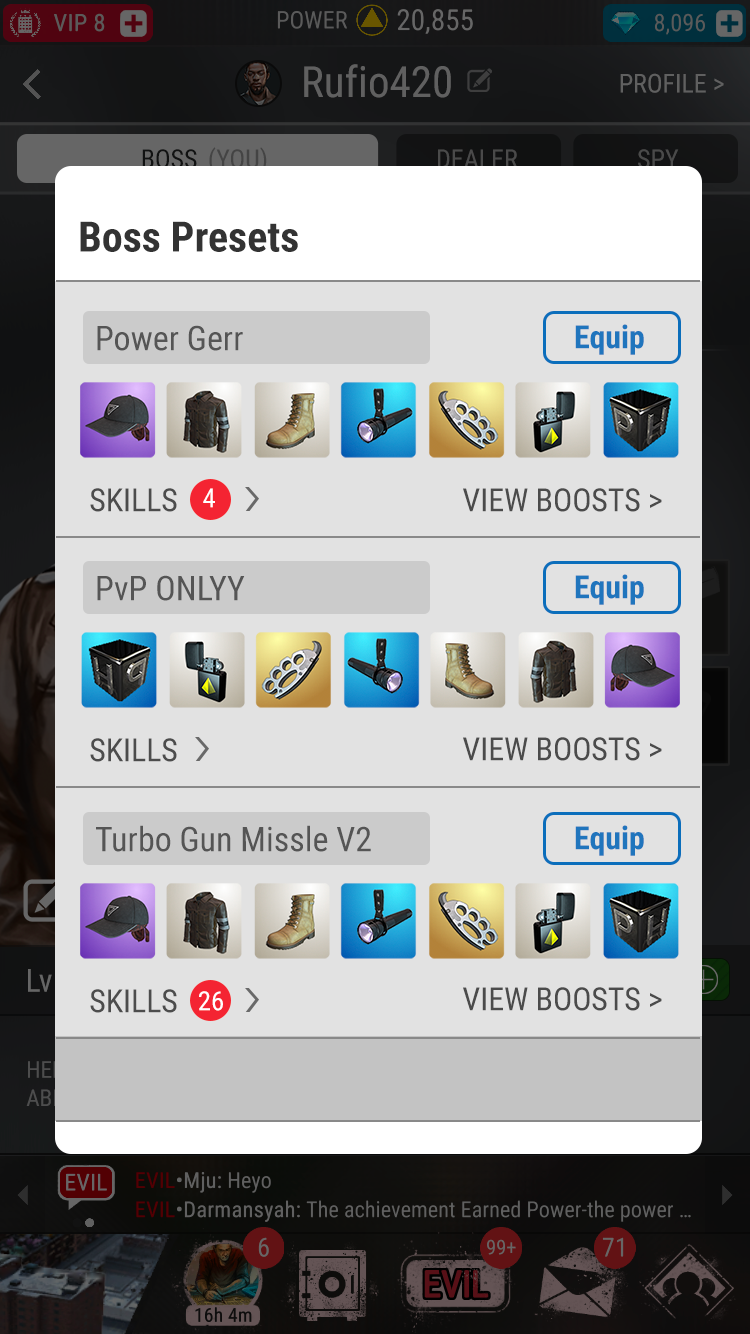Open skills for Turbo Gun Missle V2

click(x=175, y=1000)
